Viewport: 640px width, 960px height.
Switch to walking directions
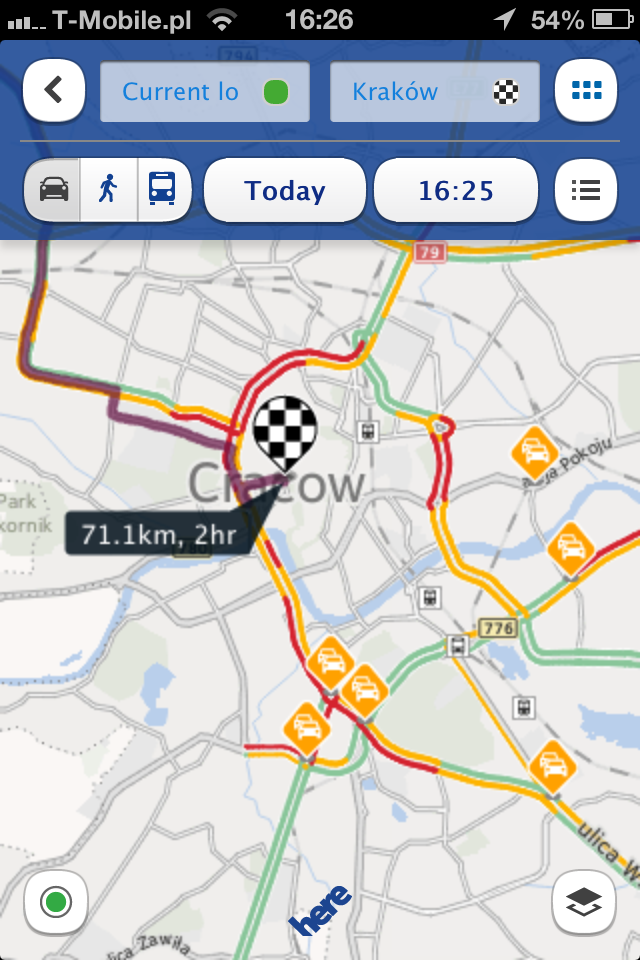pos(108,189)
